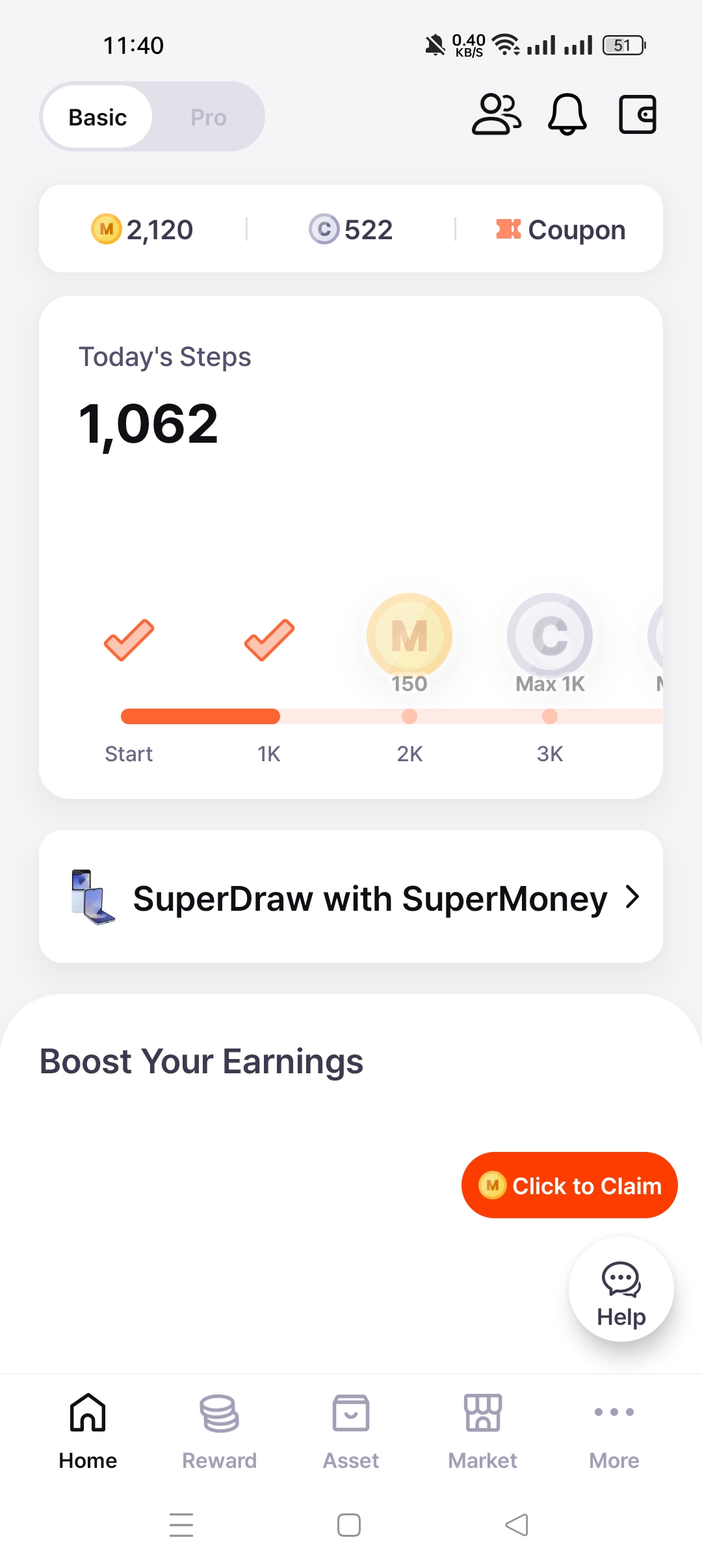Claim the 150 M coin step reward
The width and height of the screenshot is (702, 1568).
(x=409, y=637)
